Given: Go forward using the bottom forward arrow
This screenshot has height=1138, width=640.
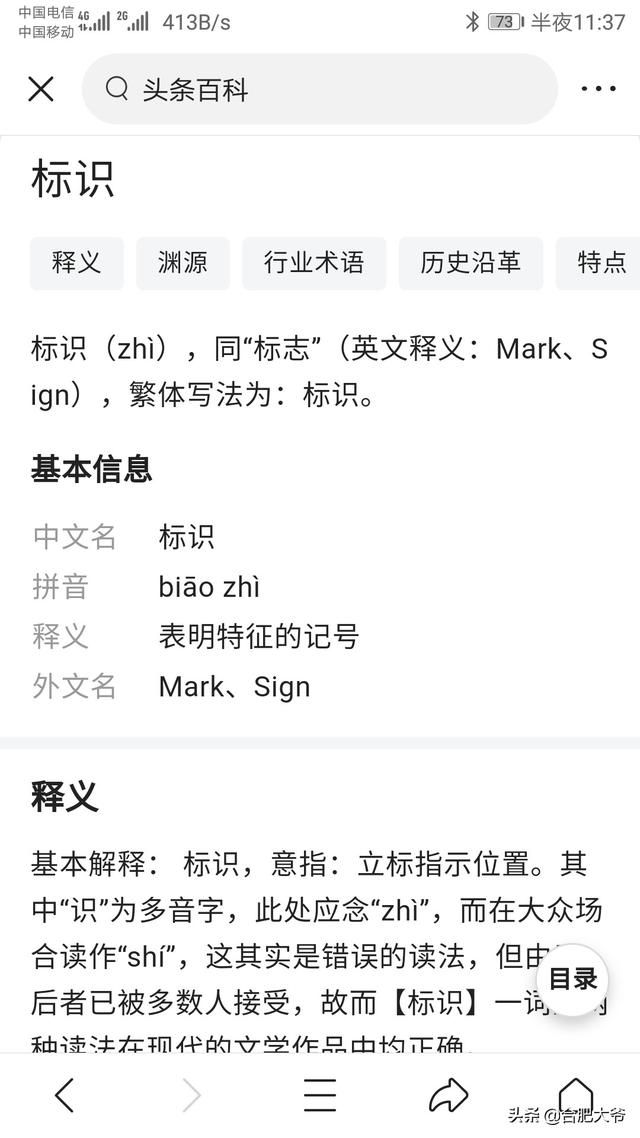Looking at the screenshot, I should 192,1094.
